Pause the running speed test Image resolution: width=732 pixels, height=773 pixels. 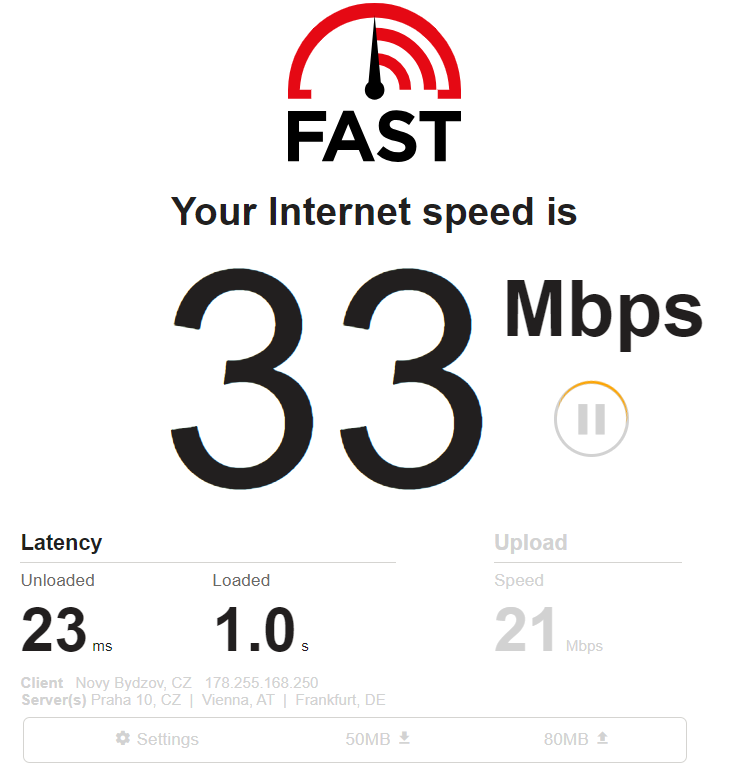click(591, 419)
